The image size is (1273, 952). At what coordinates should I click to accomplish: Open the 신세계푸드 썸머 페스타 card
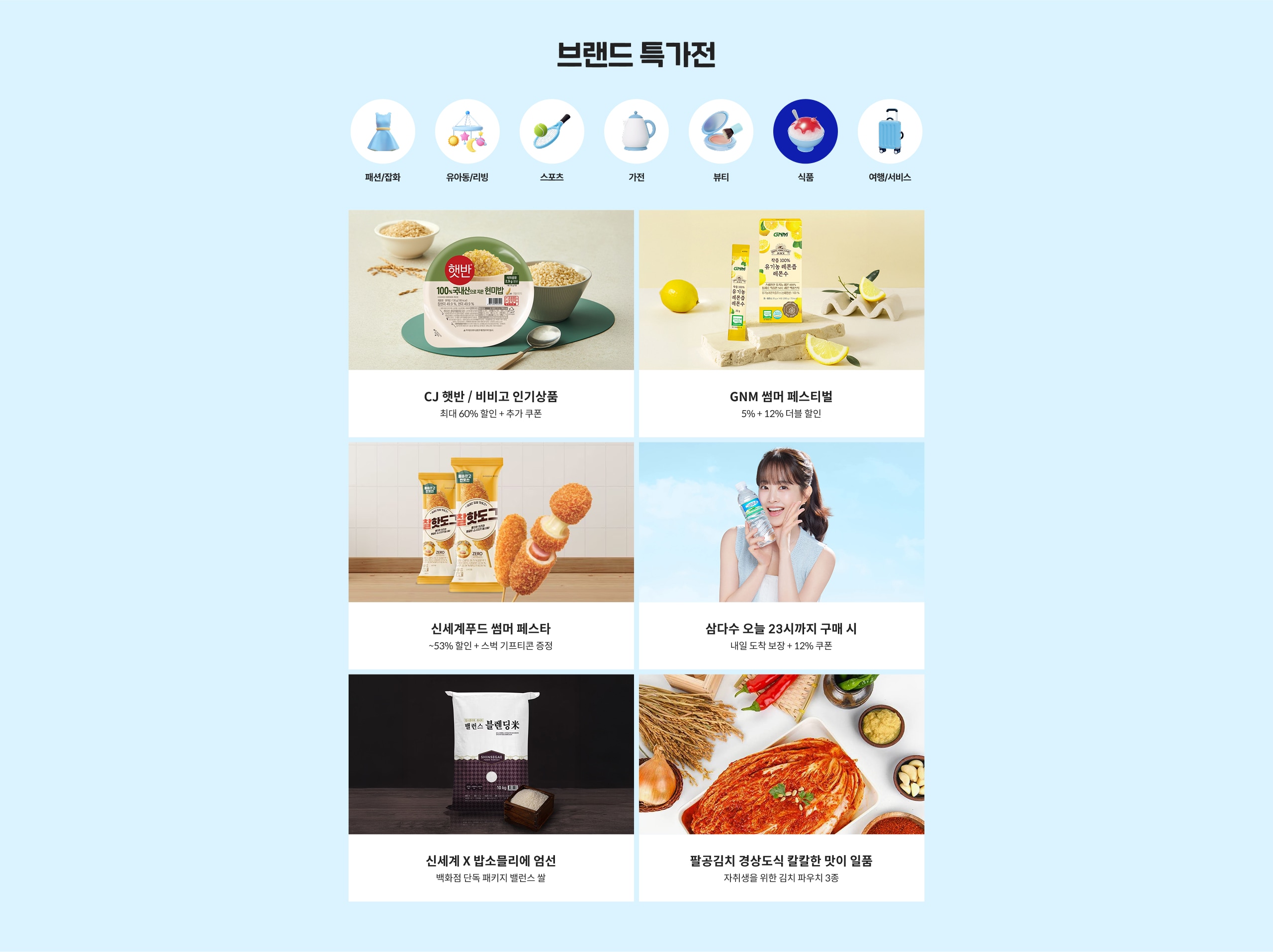click(x=491, y=555)
